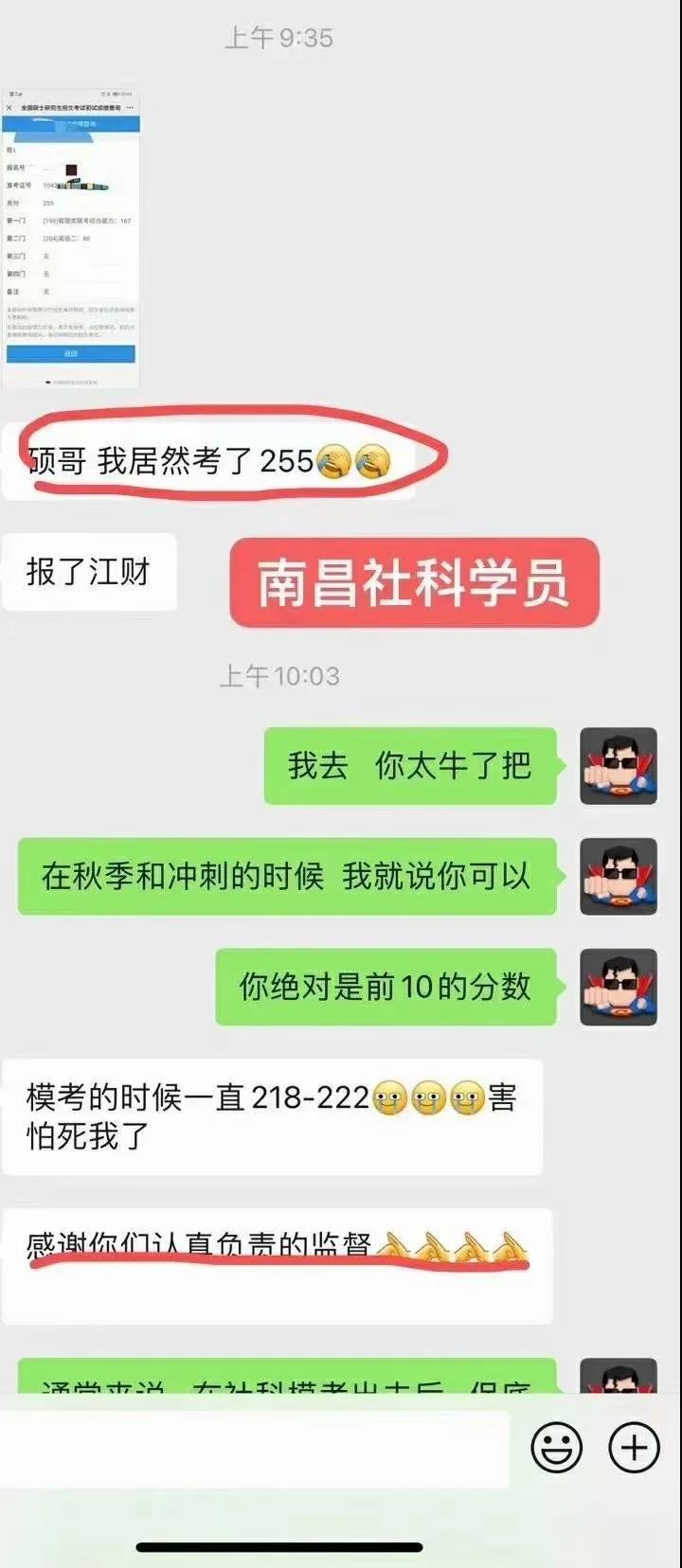
Task: Open the exam score screenshot image
Action: [x=71, y=239]
